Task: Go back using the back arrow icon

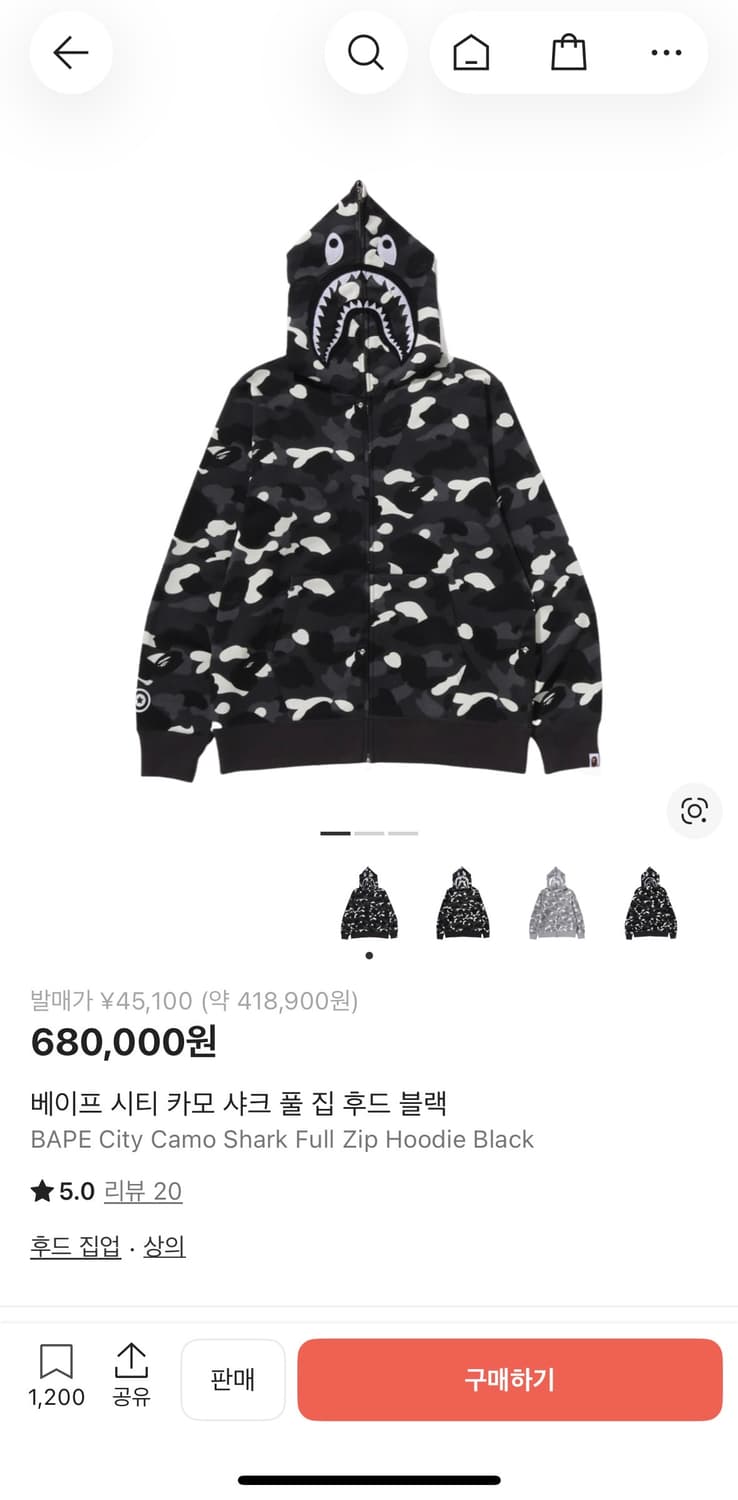Action: pos(70,53)
